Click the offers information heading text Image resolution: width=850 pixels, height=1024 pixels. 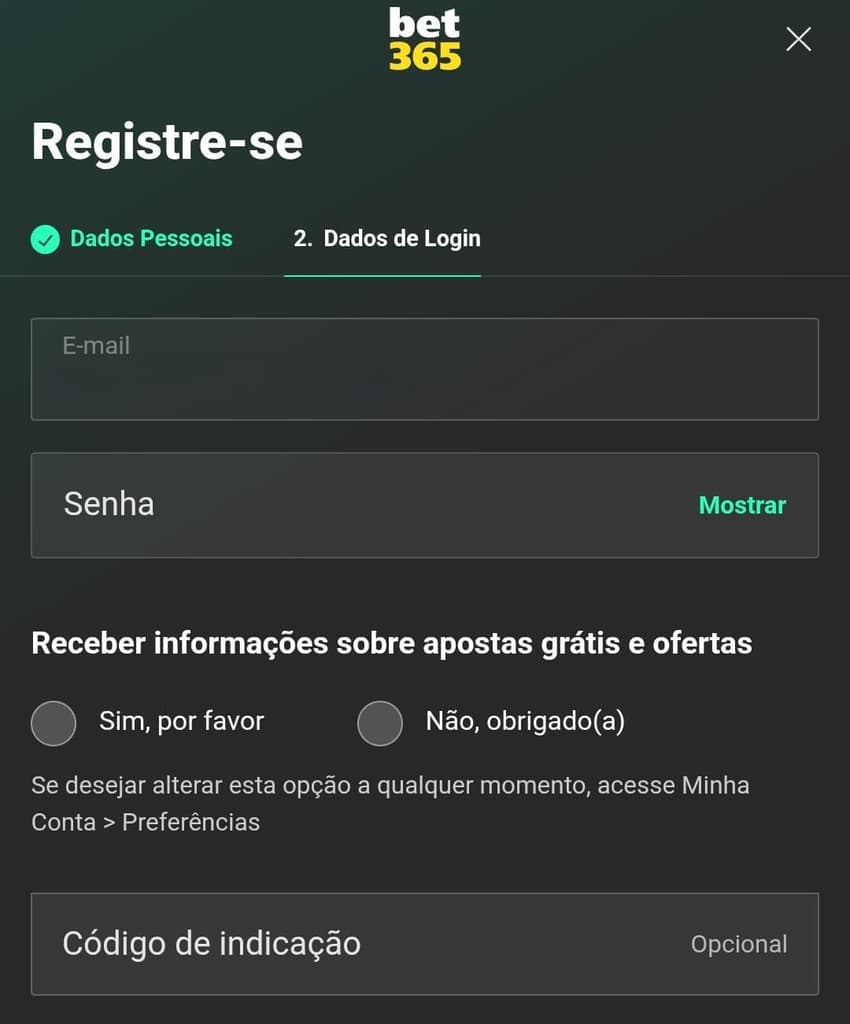(390, 643)
